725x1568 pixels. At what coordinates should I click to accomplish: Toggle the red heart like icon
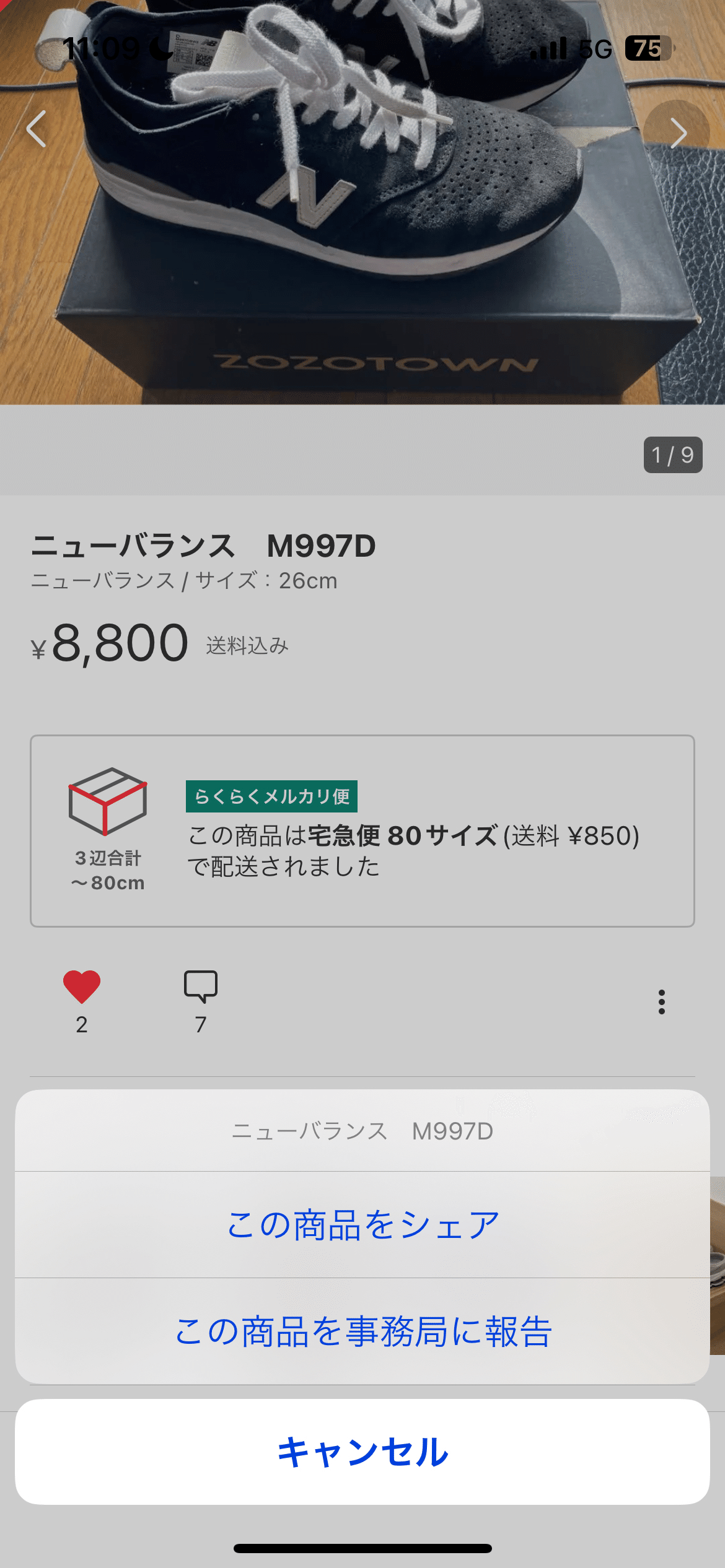82,987
